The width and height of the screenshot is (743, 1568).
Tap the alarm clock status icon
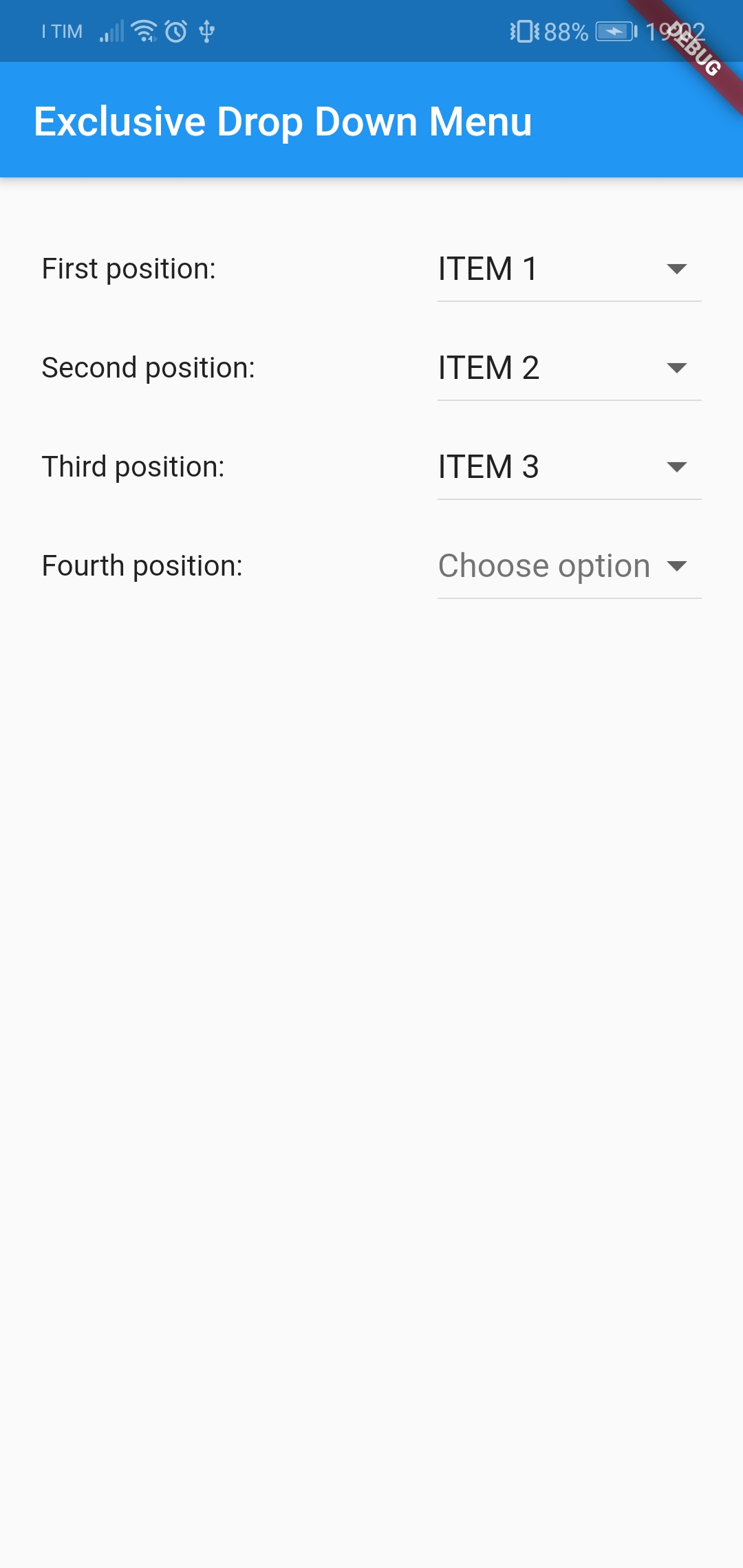pos(175,31)
